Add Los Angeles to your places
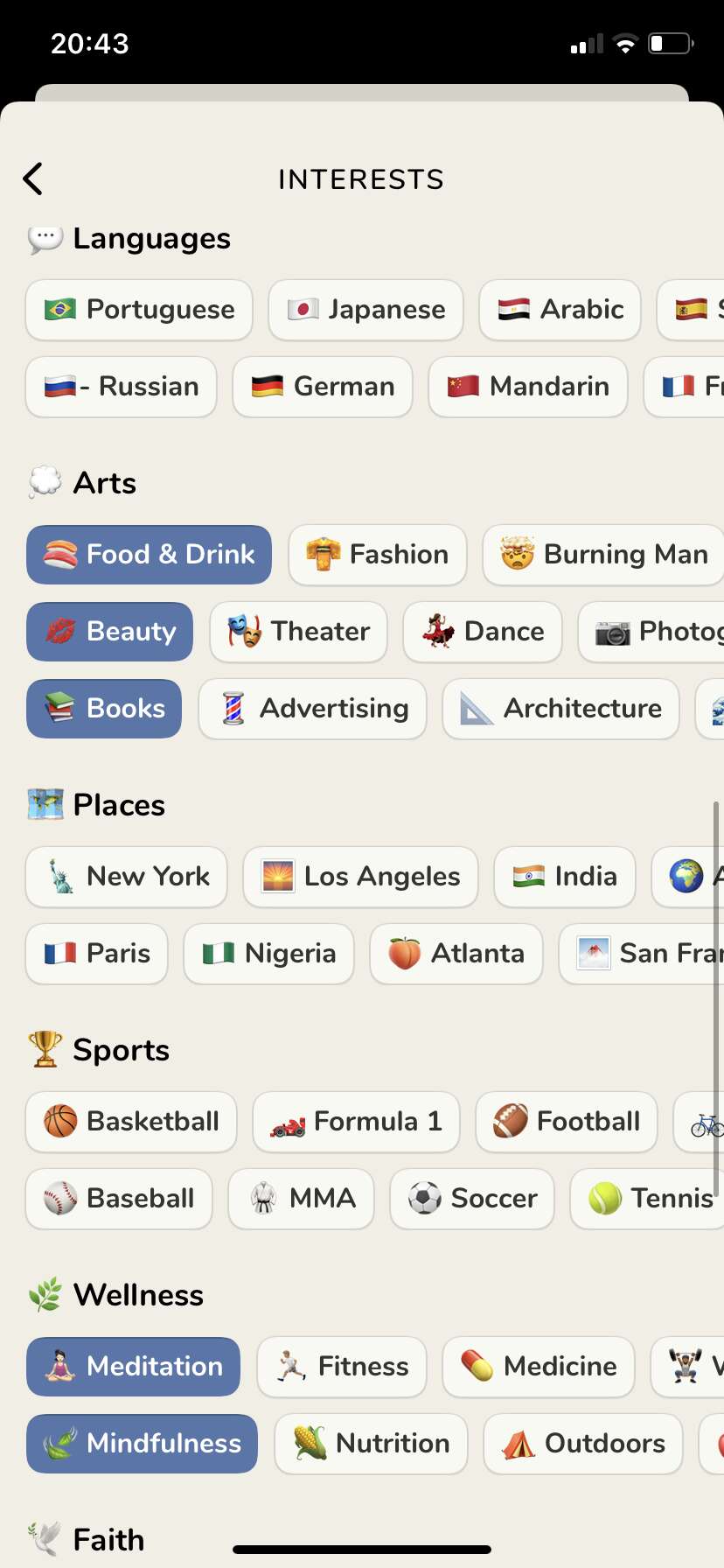The width and height of the screenshot is (724, 1568). (360, 877)
